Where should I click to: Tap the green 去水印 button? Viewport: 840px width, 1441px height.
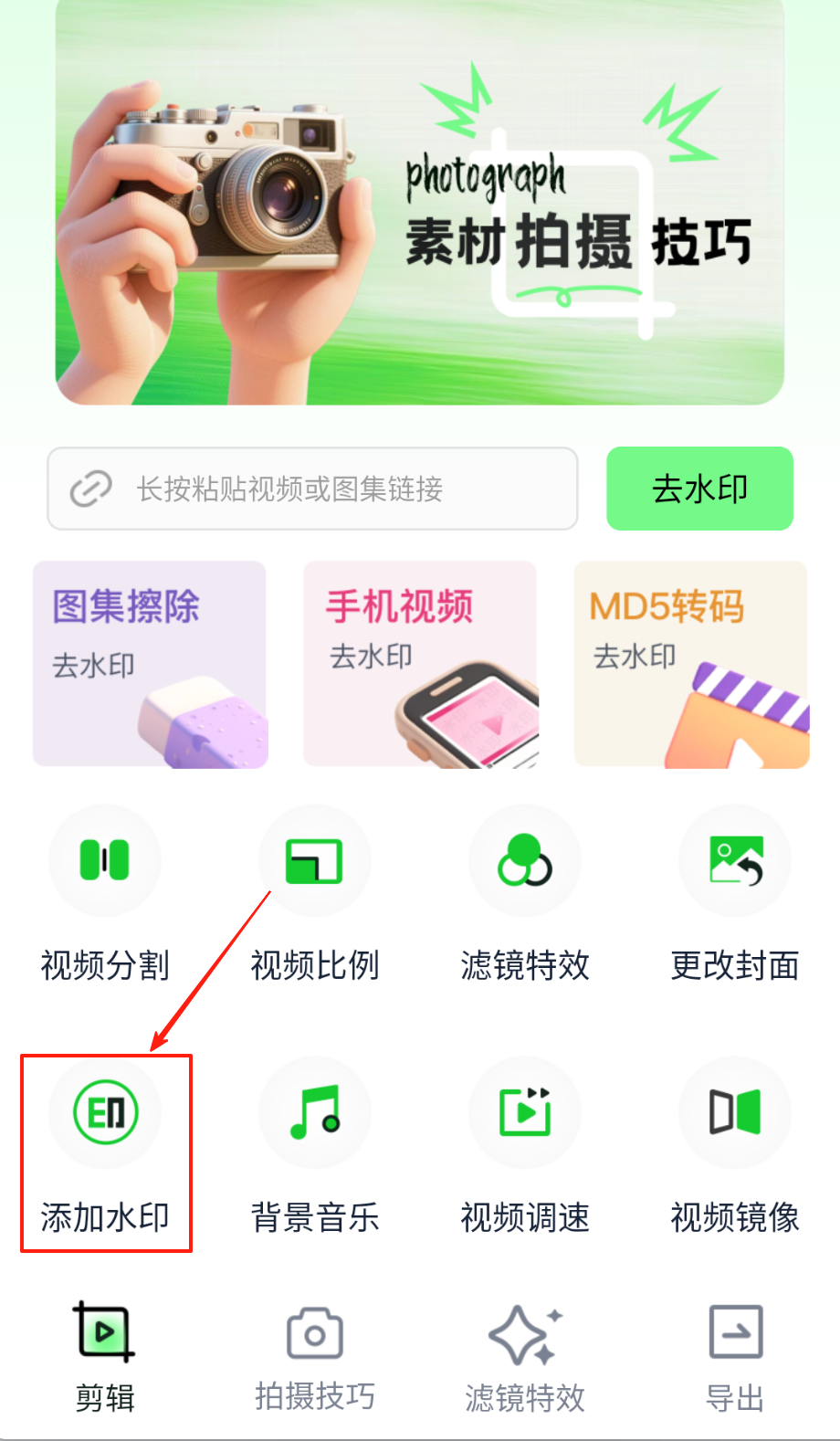pyautogui.click(x=699, y=489)
